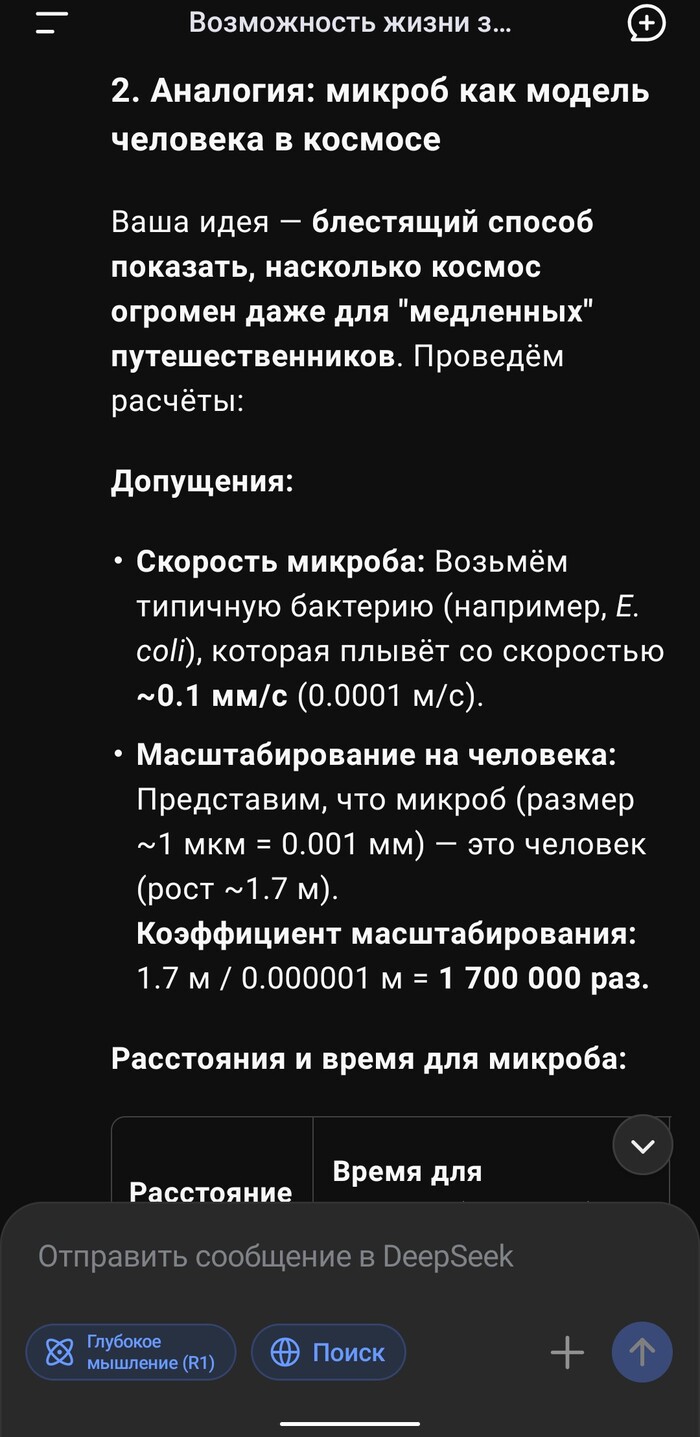Start a new chat
The height and width of the screenshot is (1437, 700).
coord(646,23)
